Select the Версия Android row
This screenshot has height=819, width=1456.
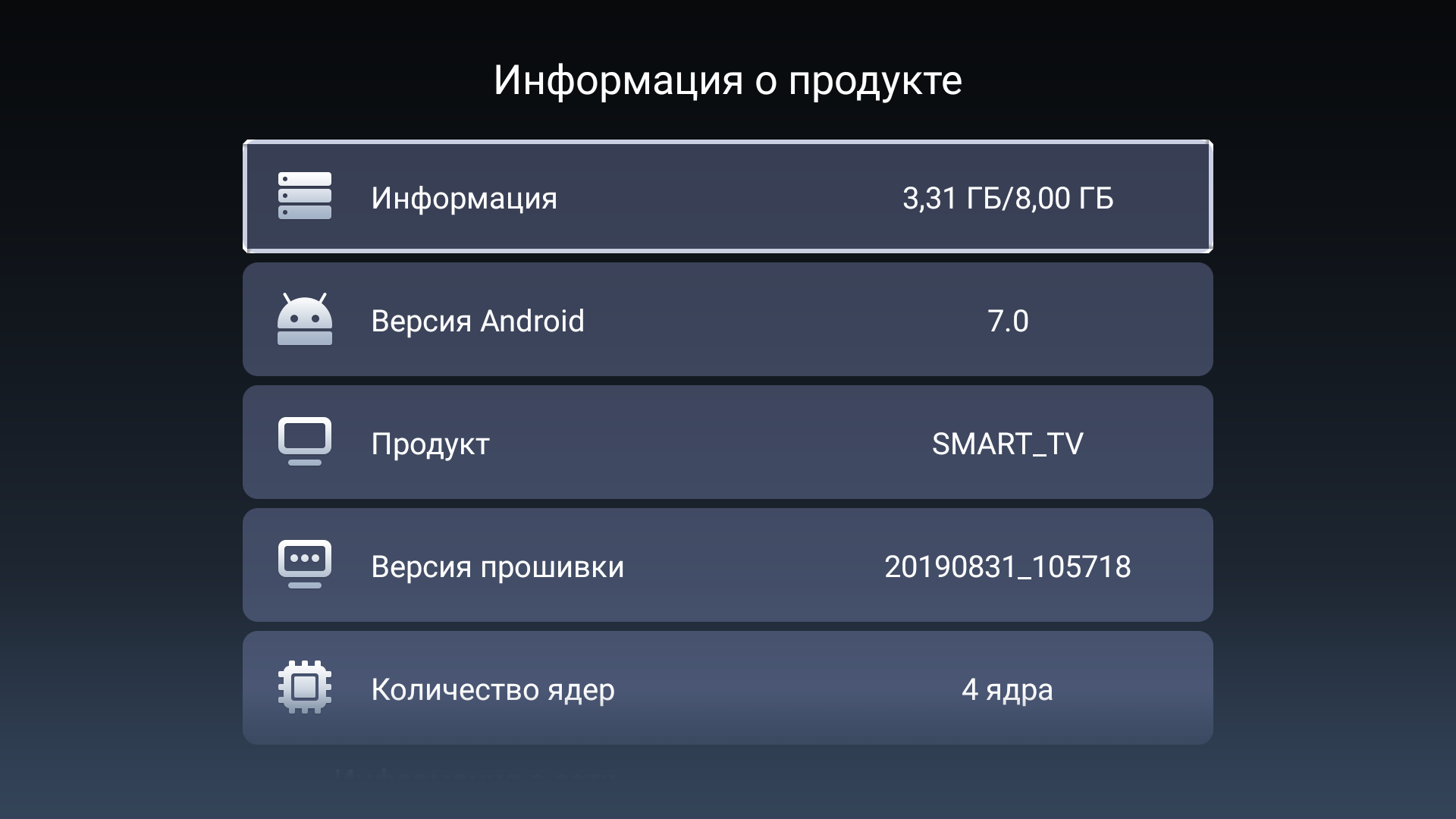(x=726, y=320)
